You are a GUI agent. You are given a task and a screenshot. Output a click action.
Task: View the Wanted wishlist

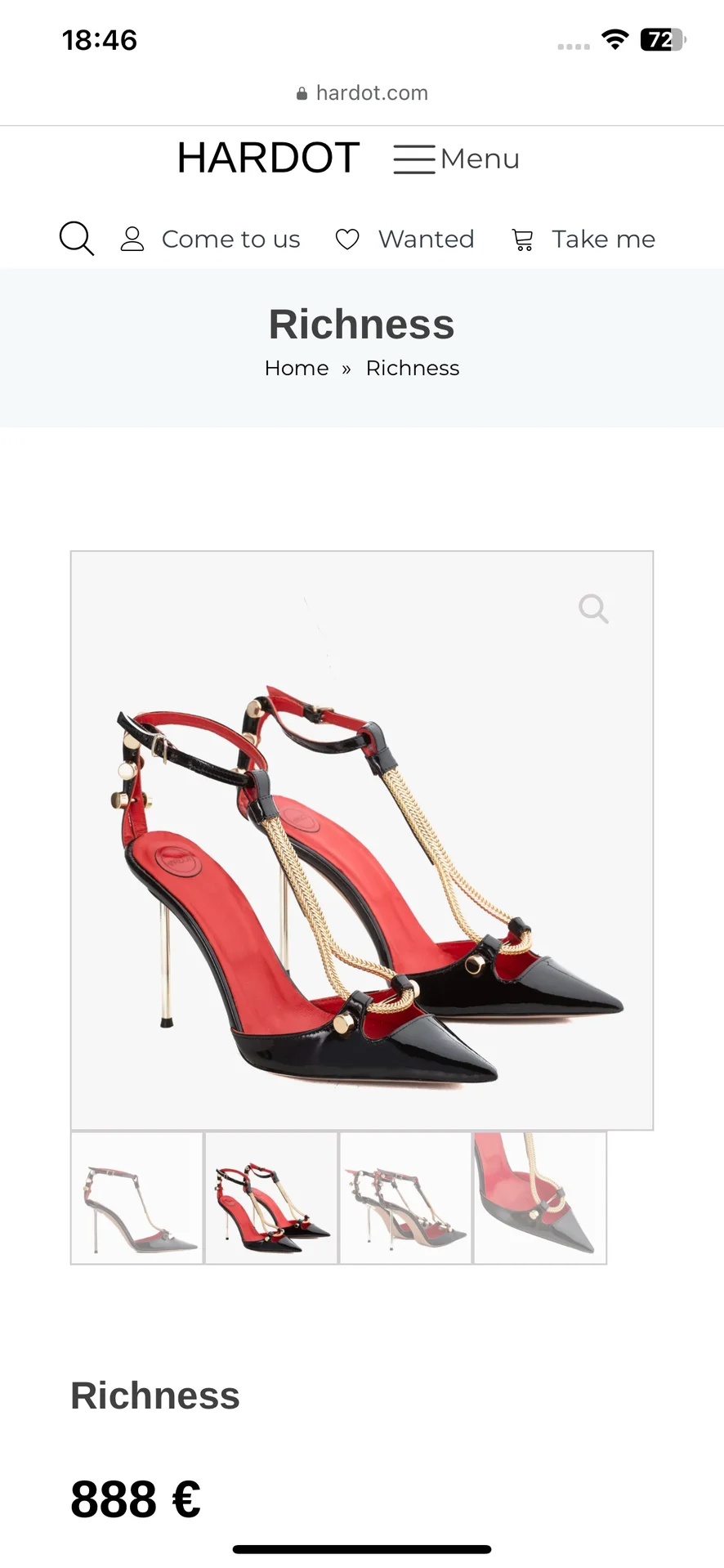pyautogui.click(x=405, y=239)
